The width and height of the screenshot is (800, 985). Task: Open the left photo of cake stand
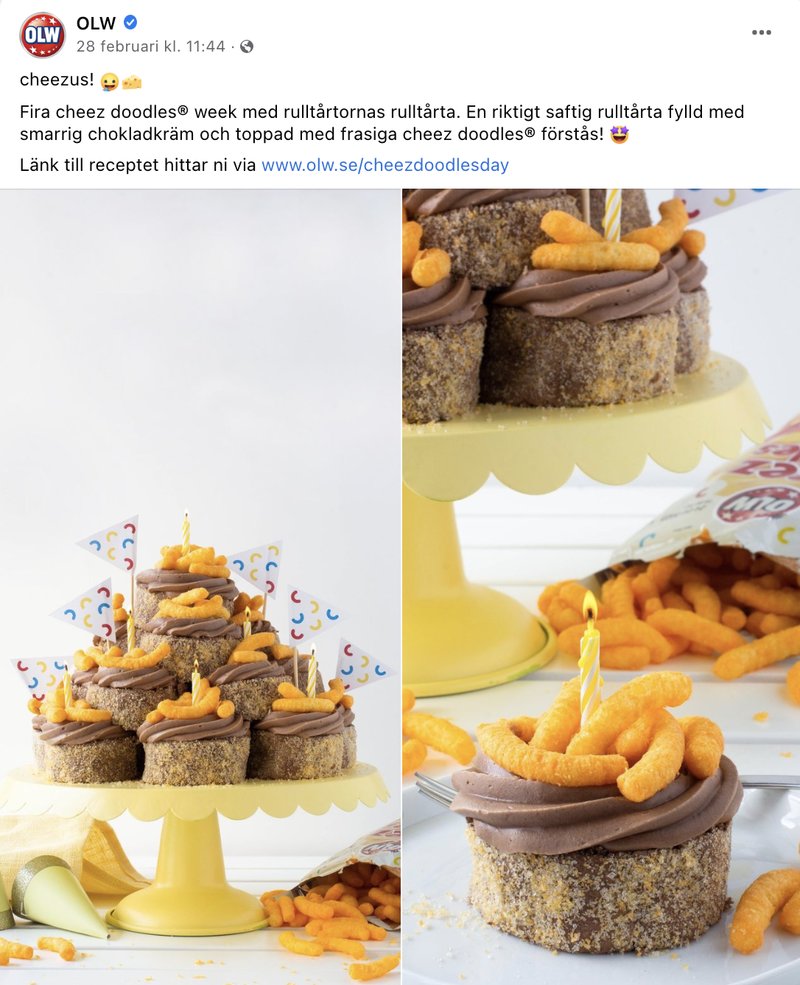200,585
